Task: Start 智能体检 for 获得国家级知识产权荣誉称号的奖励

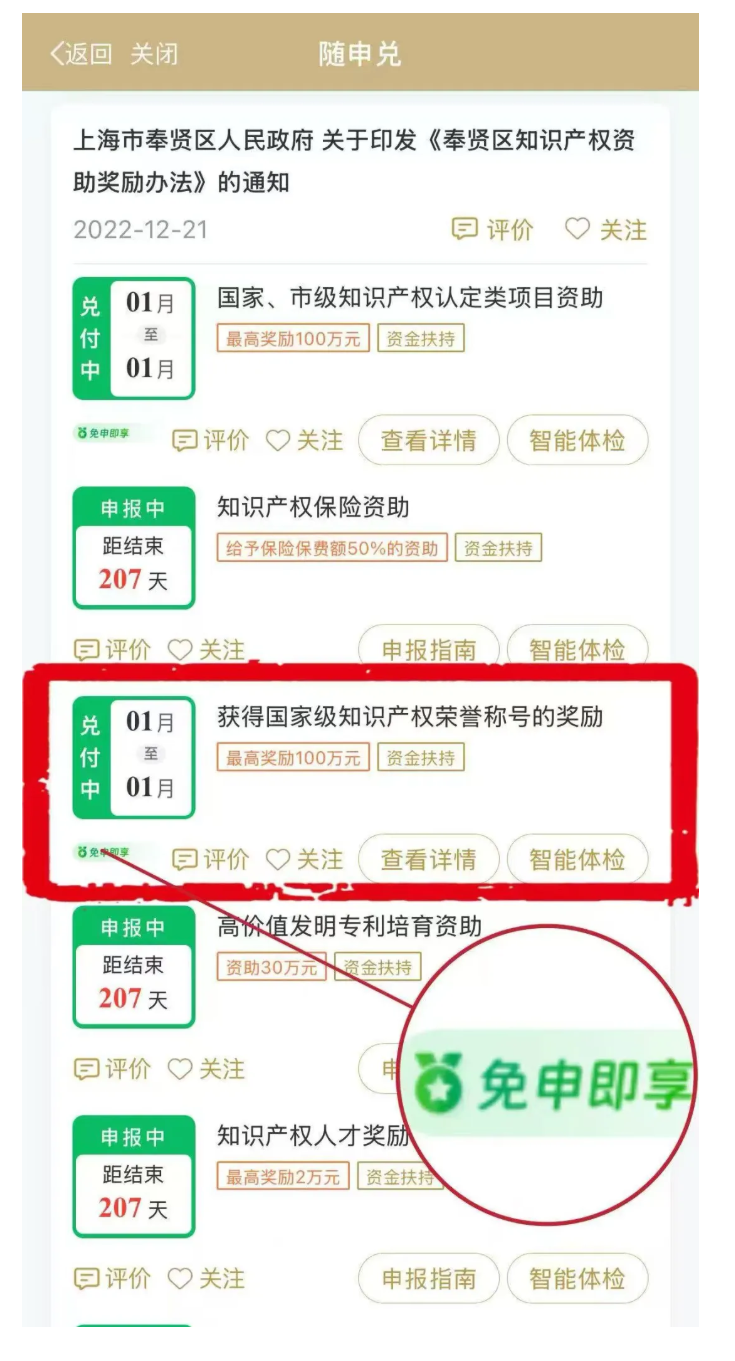Action: pos(577,859)
